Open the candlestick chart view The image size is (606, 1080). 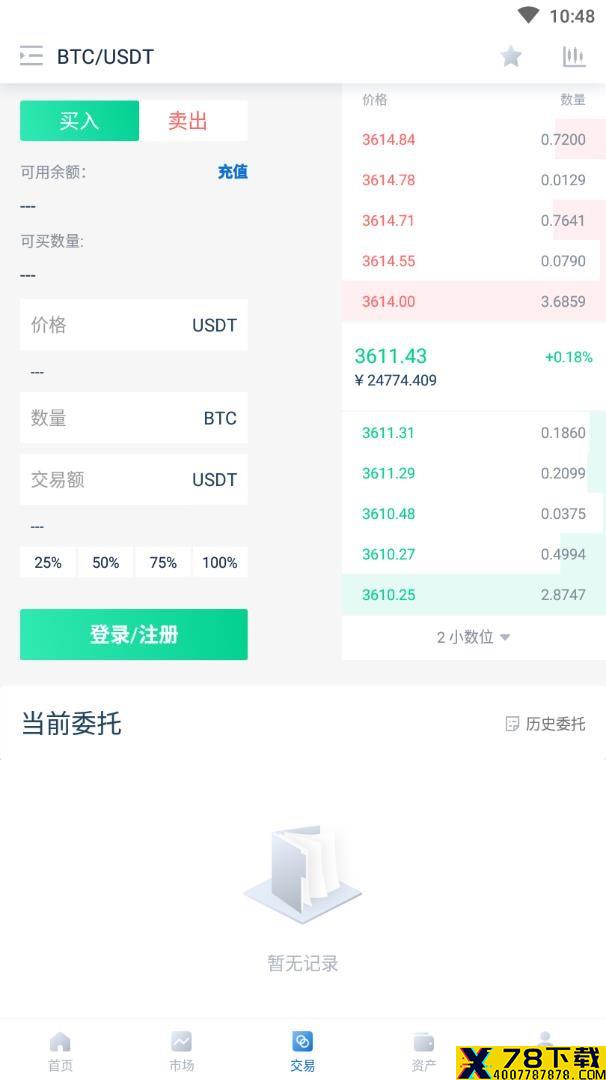[x=574, y=56]
